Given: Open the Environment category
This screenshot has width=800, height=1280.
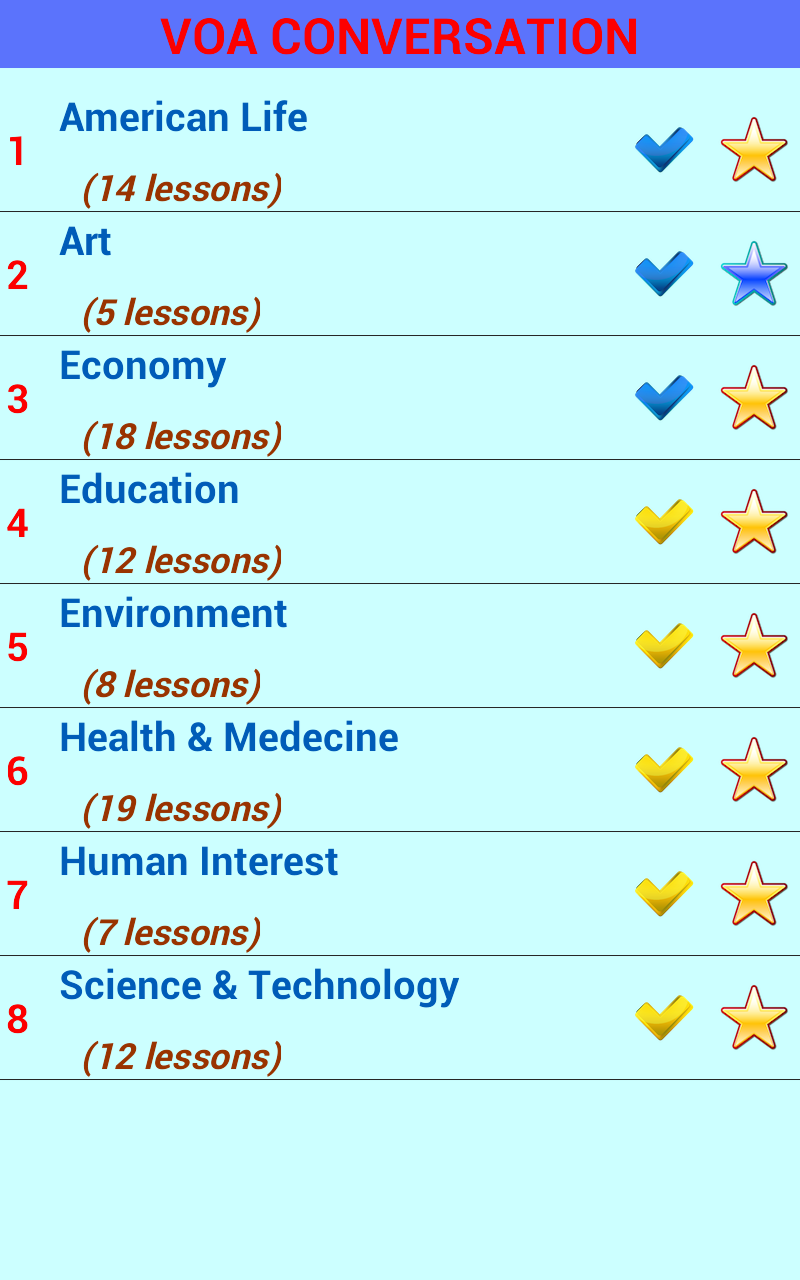Looking at the screenshot, I should click(400, 646).
